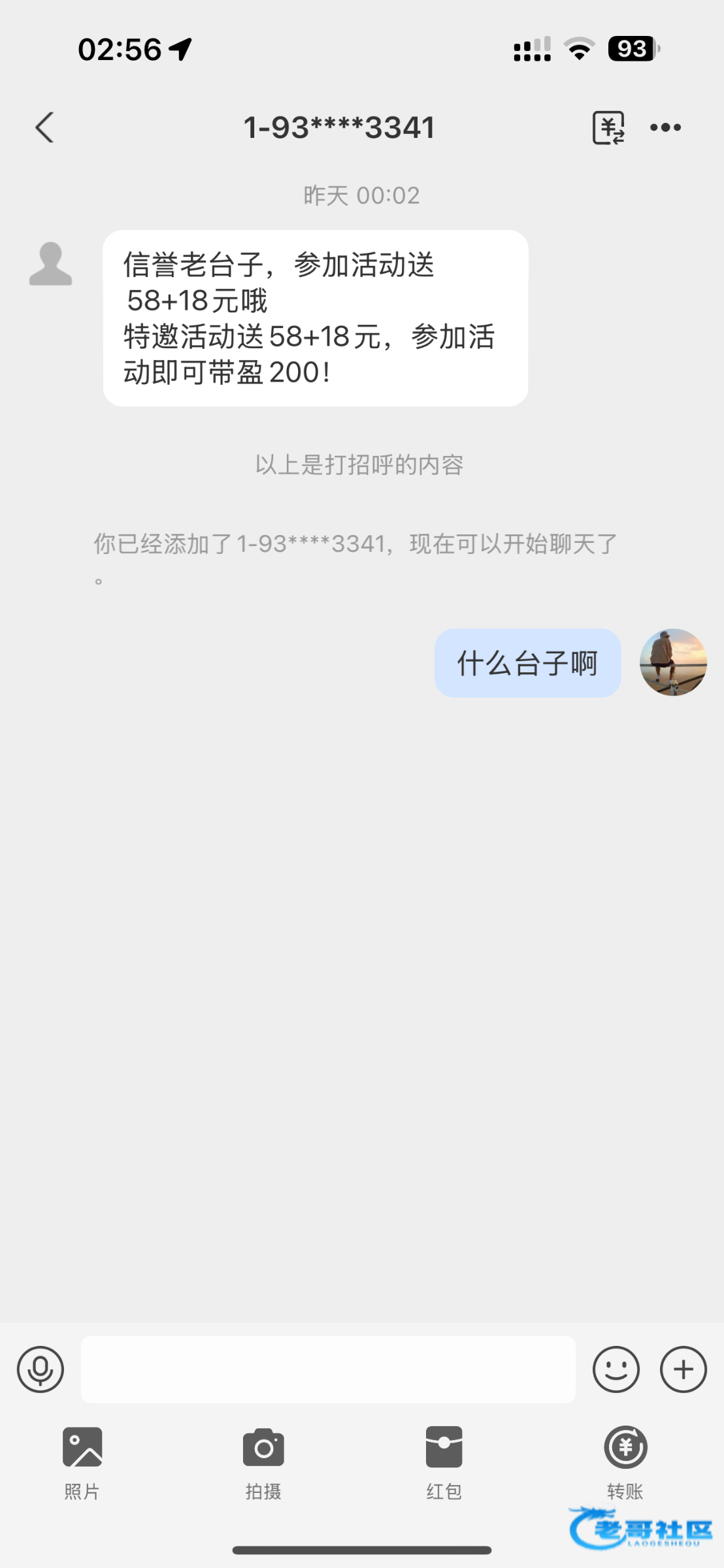Choose 照片 to send a photo
The height and width of the screenshot is (1568, 724).
tap(82, 1463)
